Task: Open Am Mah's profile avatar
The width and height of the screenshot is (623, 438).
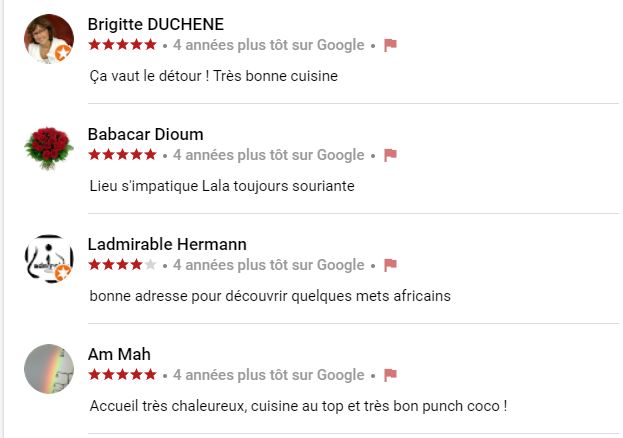Action: pyautogui.click(x=49, y=369)
